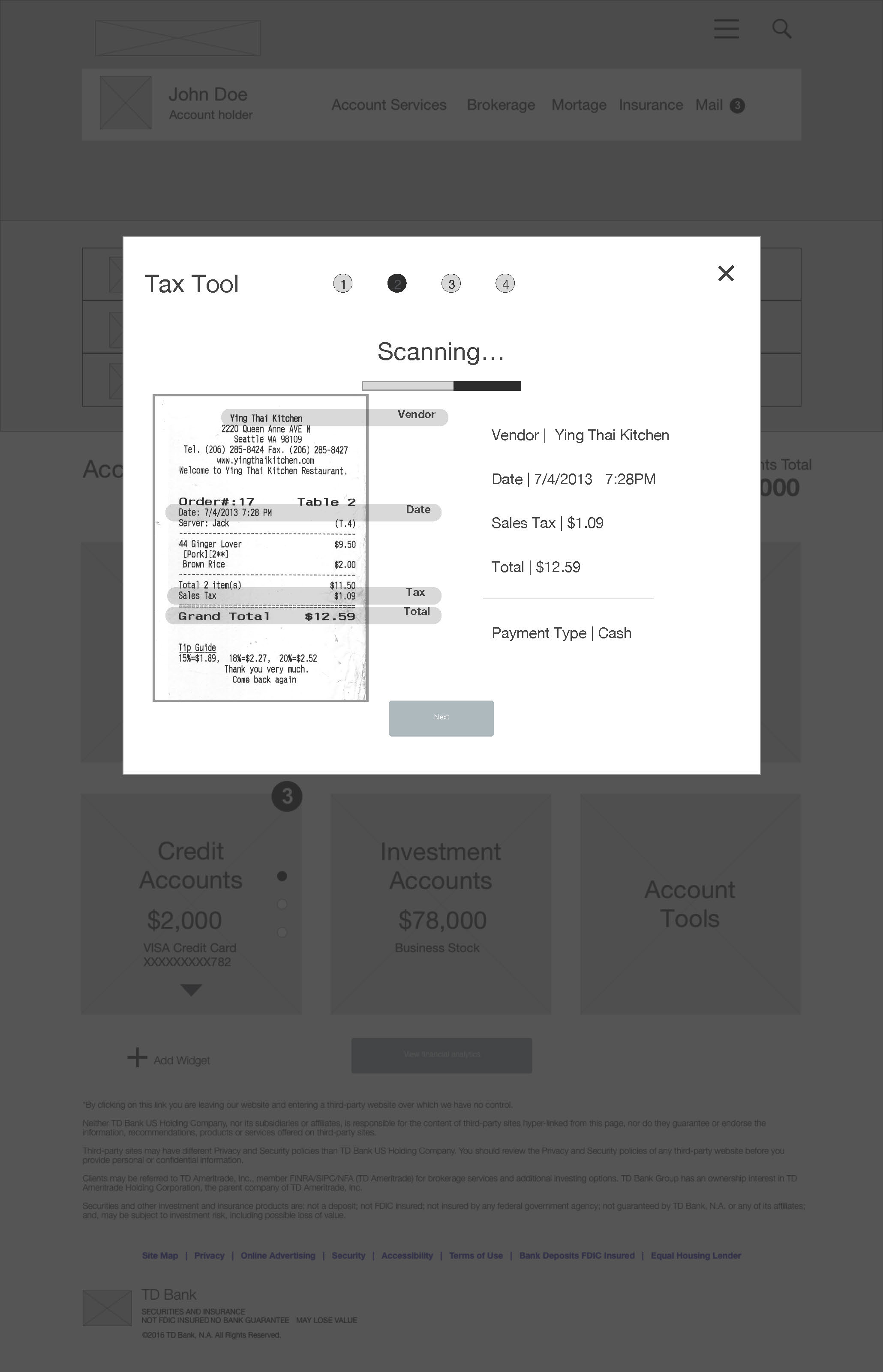
Task: Expand the Credit Accounts down arrow
Action: [x=191, y=990]
